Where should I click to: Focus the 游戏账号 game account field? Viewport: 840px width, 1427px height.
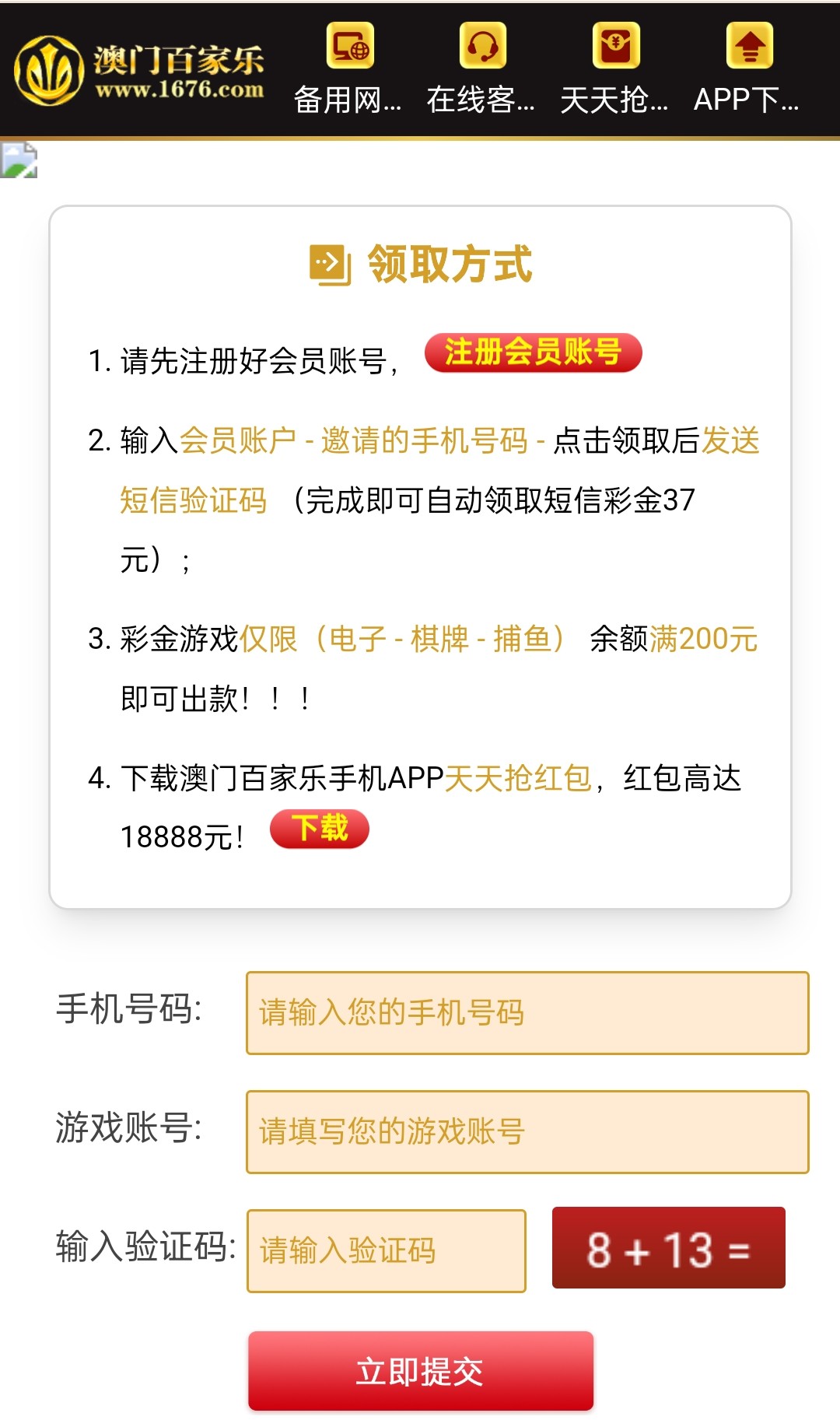(x=527, y=1132)
